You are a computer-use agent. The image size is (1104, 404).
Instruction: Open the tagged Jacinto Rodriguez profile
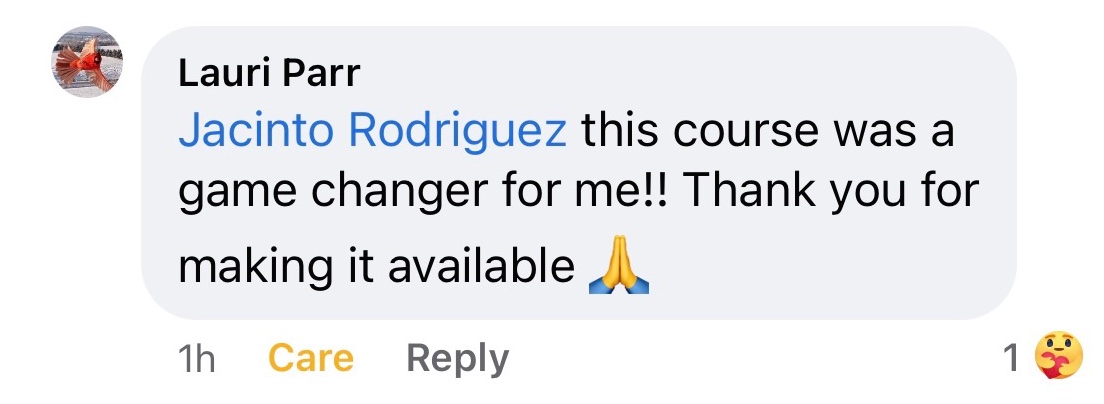tap(372, 131)
